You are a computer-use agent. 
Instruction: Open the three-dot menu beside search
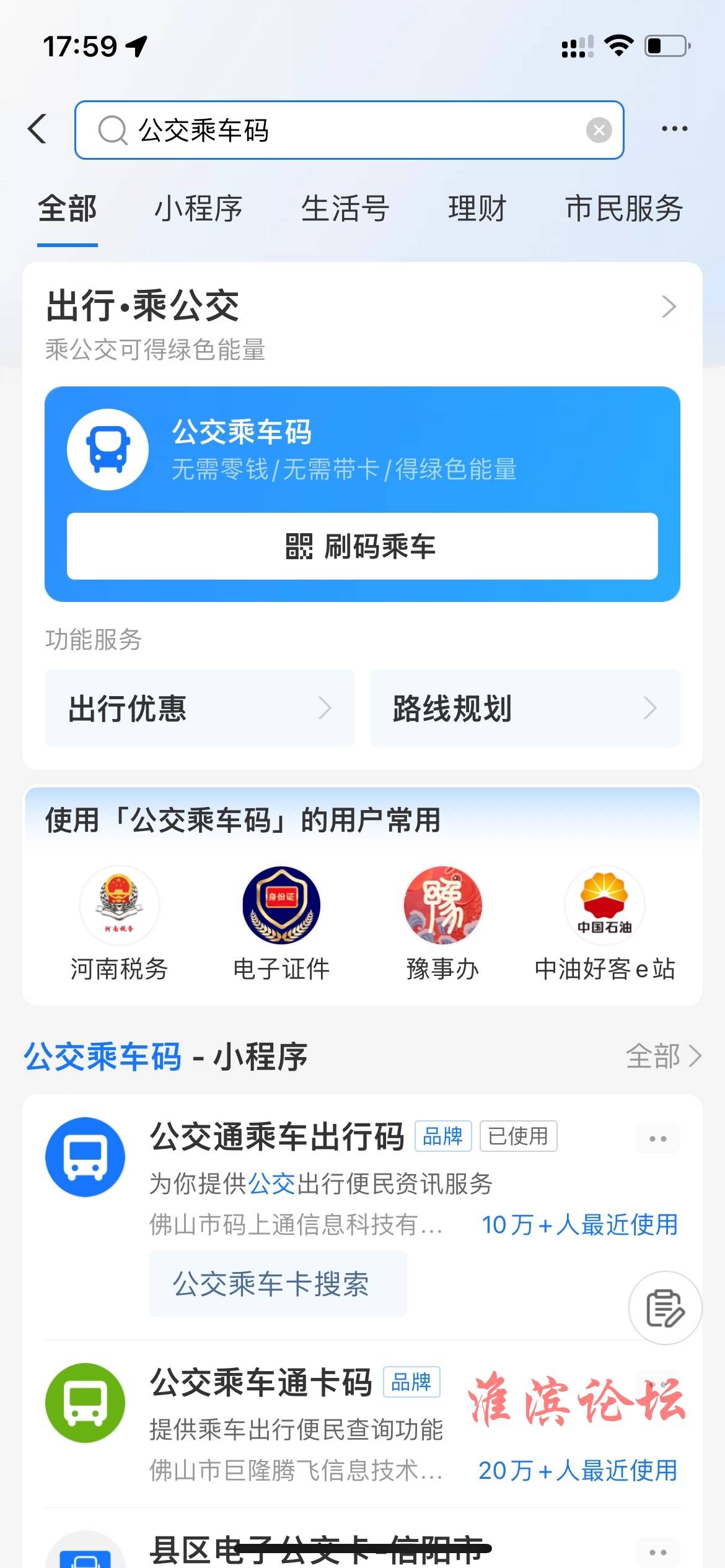674,129
